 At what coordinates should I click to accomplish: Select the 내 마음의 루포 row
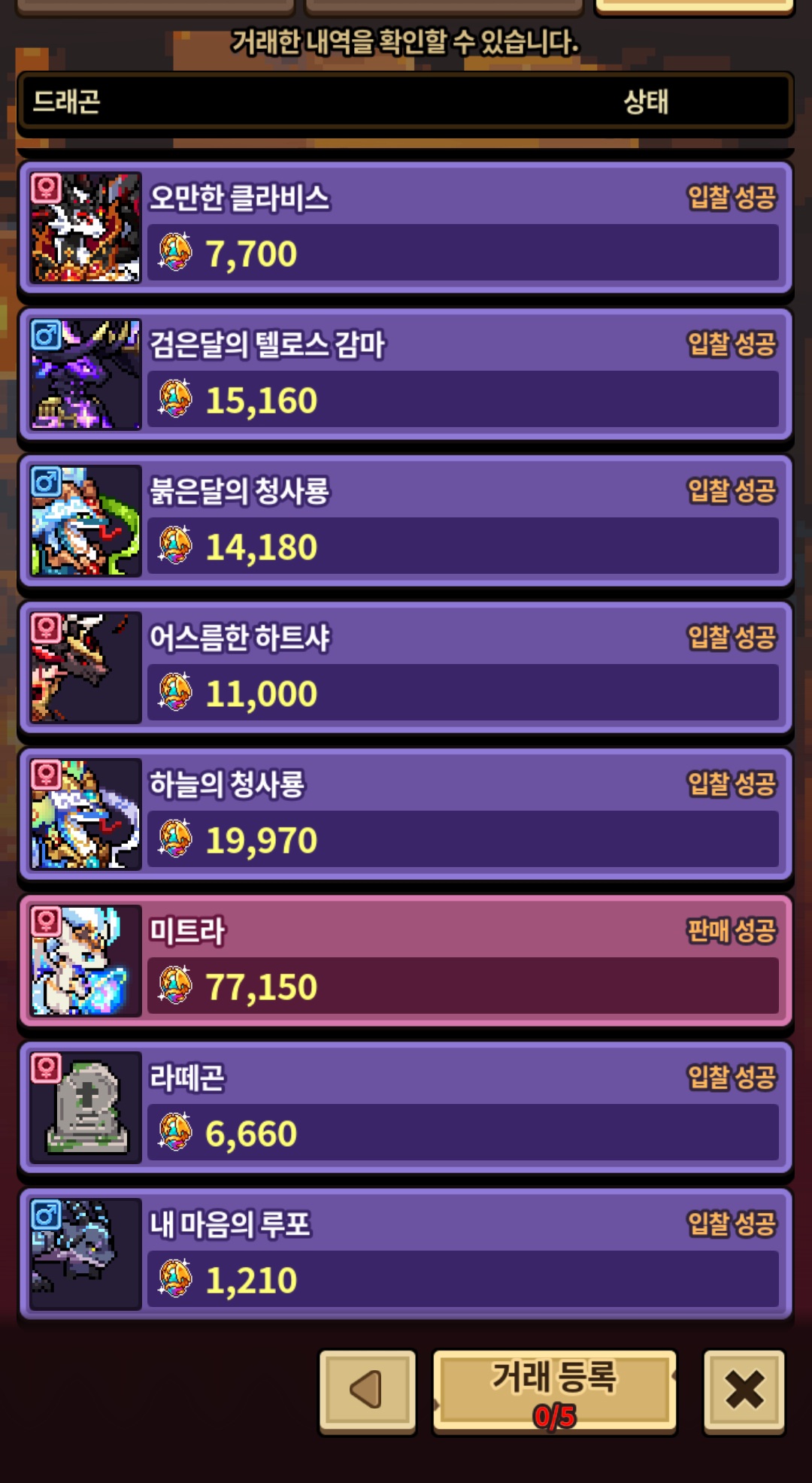(405, 1254)
